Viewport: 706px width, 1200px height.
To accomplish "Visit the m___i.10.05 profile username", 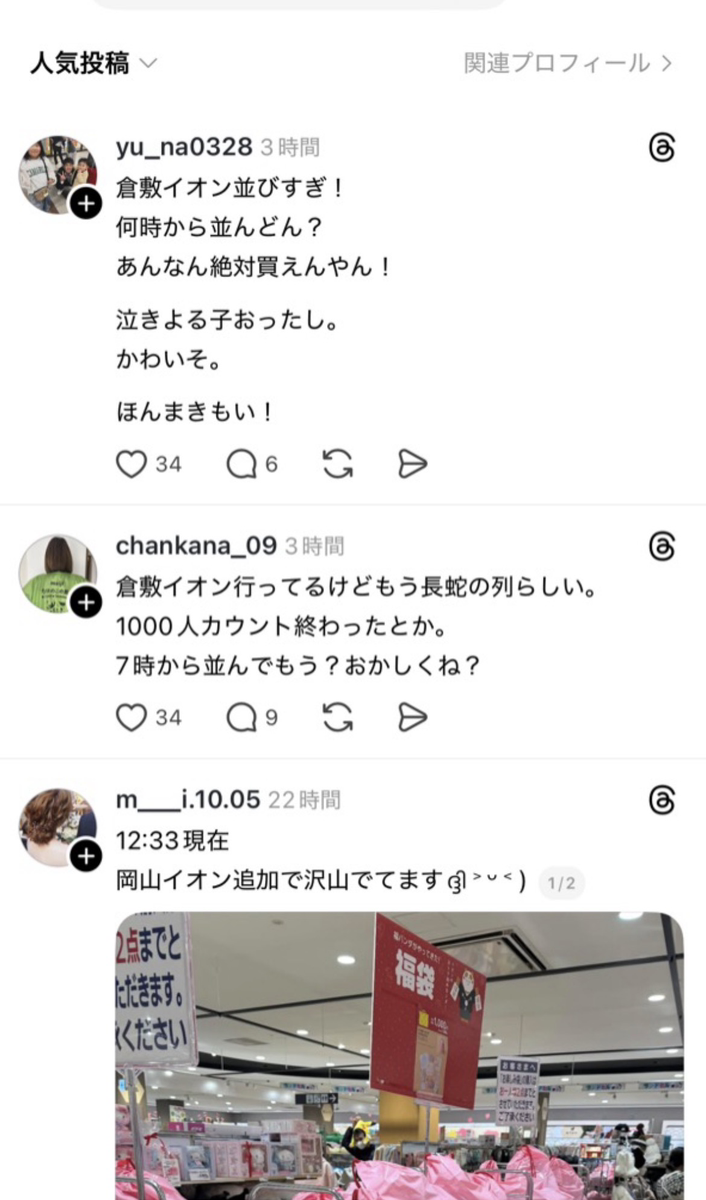I will 188,800.
